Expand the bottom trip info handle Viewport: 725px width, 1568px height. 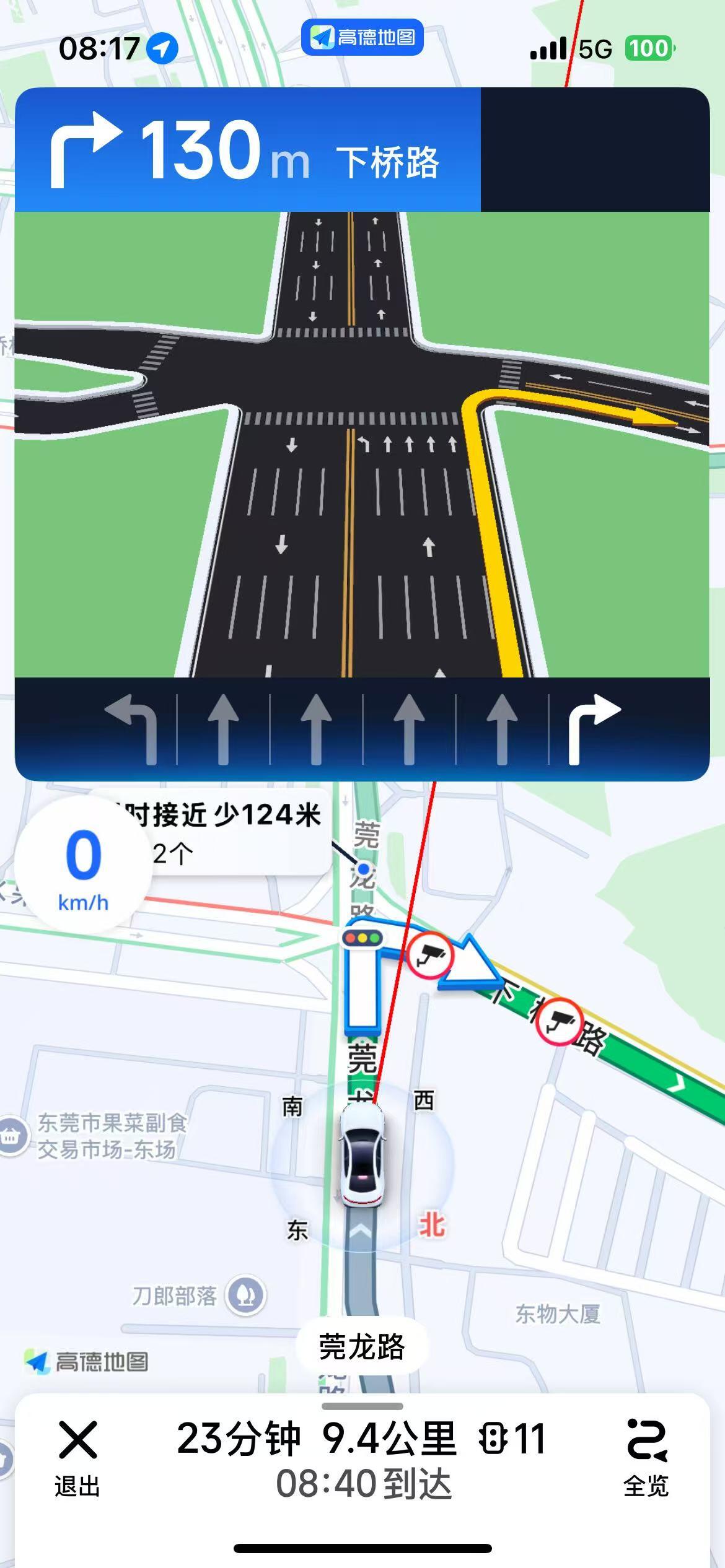click(362, 1407)
